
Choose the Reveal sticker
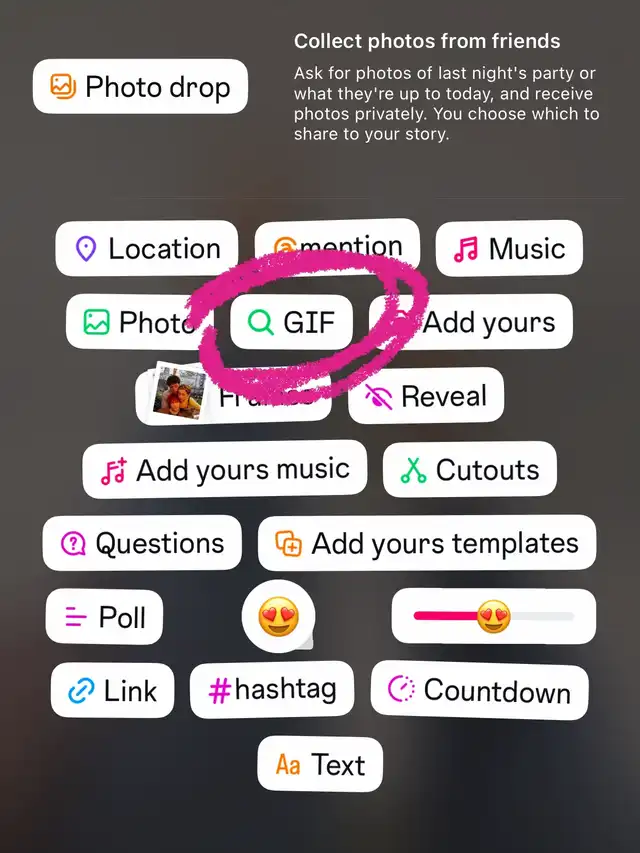click(426, 395)
